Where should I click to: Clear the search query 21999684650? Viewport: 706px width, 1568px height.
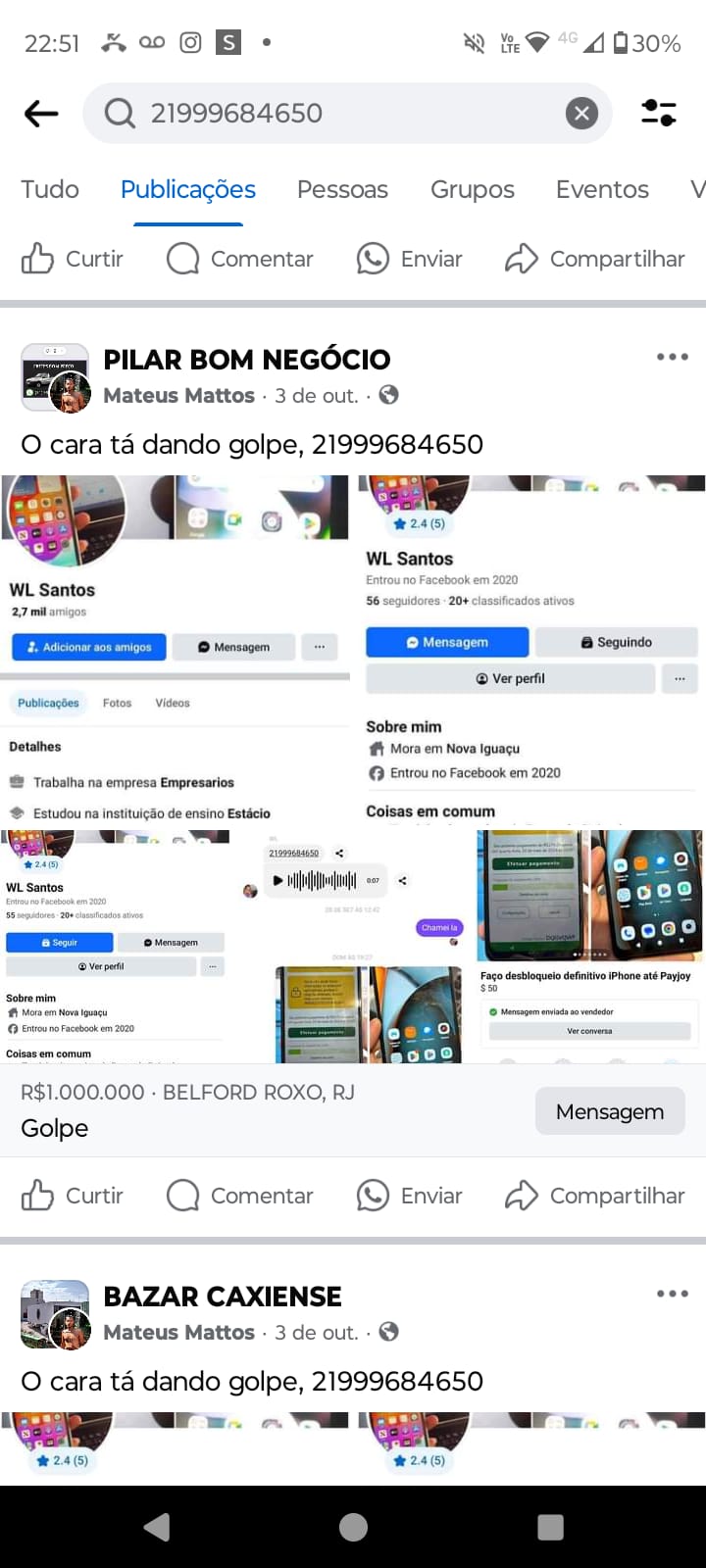click(581, 114)
